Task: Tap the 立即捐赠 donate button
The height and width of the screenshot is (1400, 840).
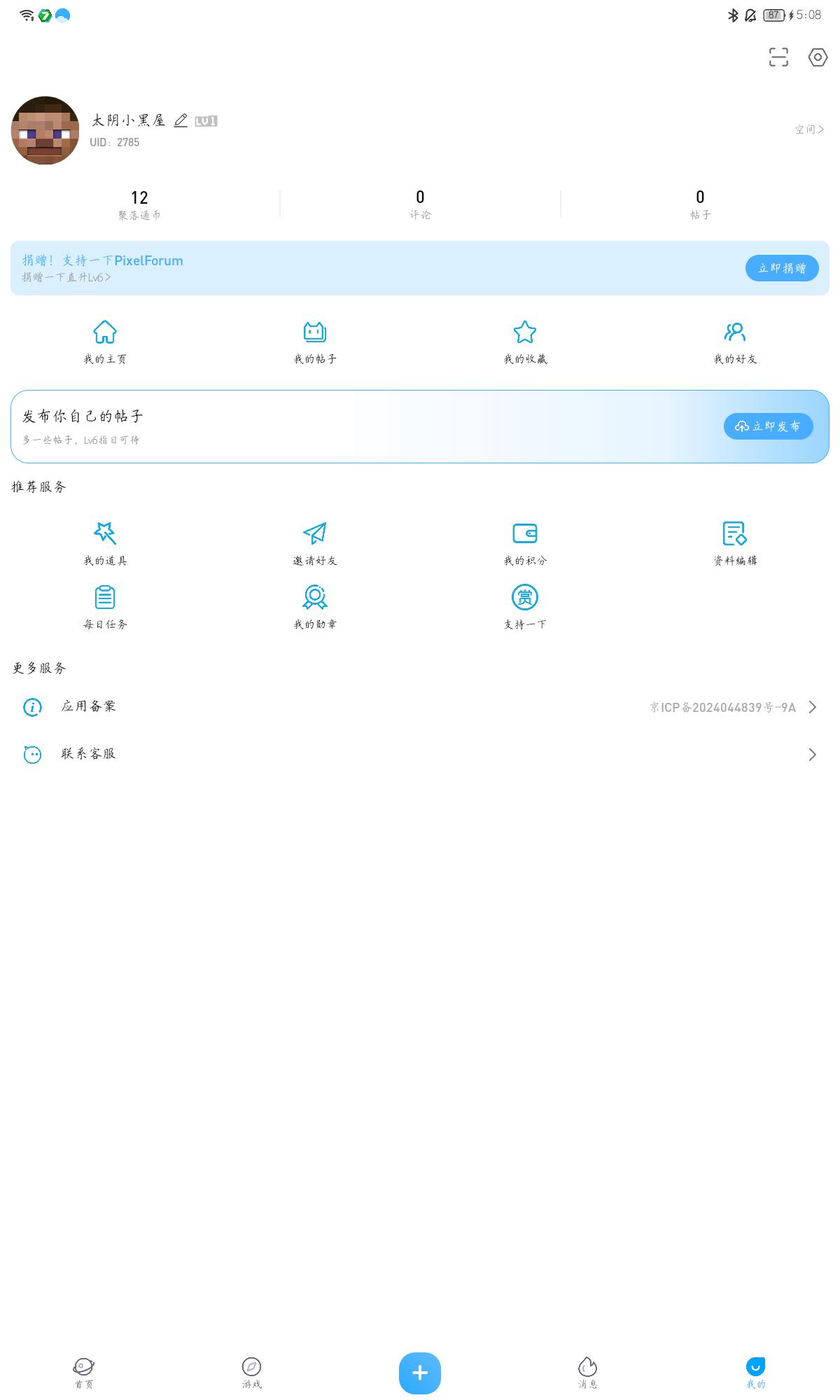Action: [x=782, y=268]
